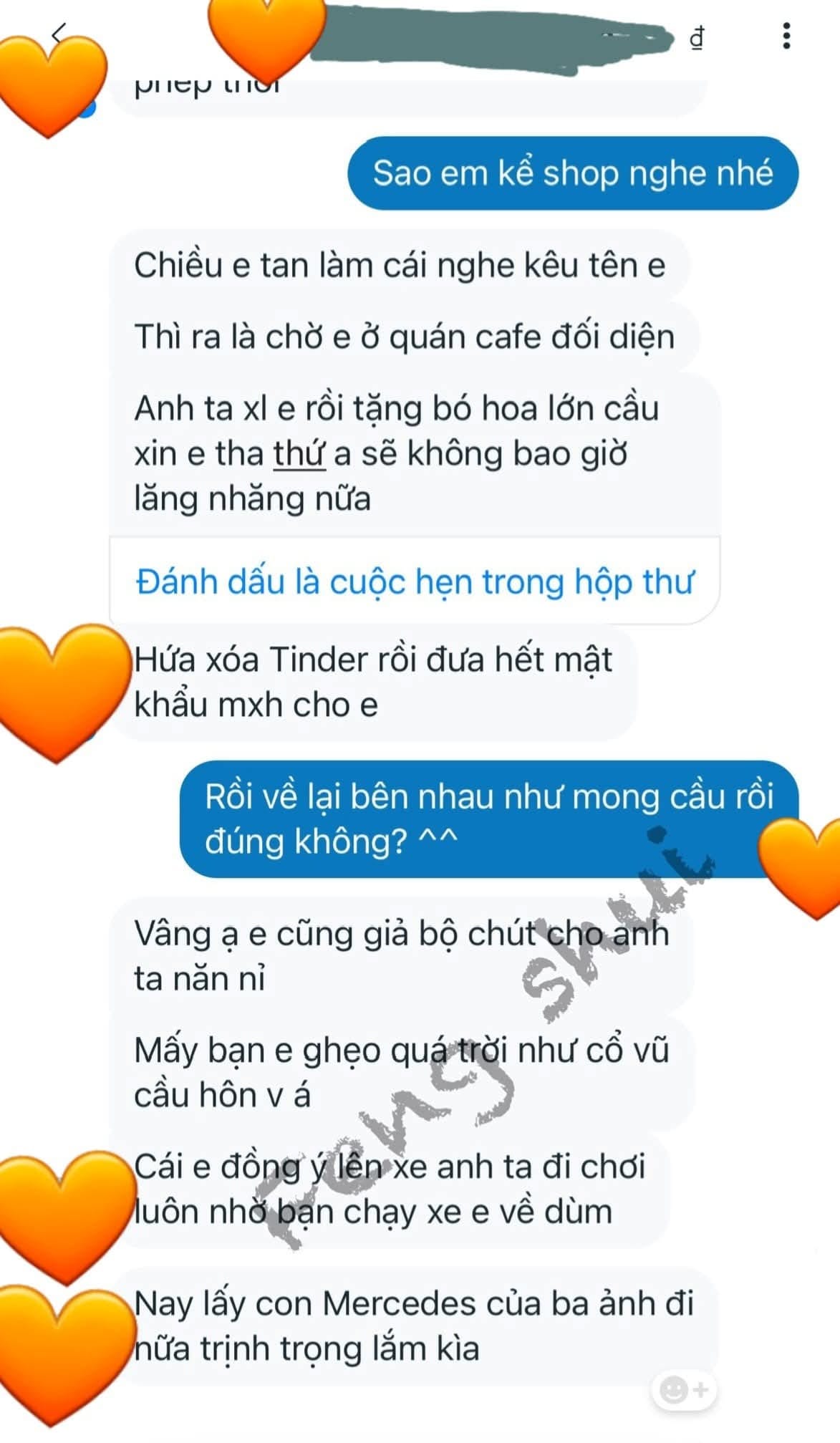This screenshot has width=840, height=1443.
Task: Add an emoji reaction to the last message
Action: pos(684,1390)
